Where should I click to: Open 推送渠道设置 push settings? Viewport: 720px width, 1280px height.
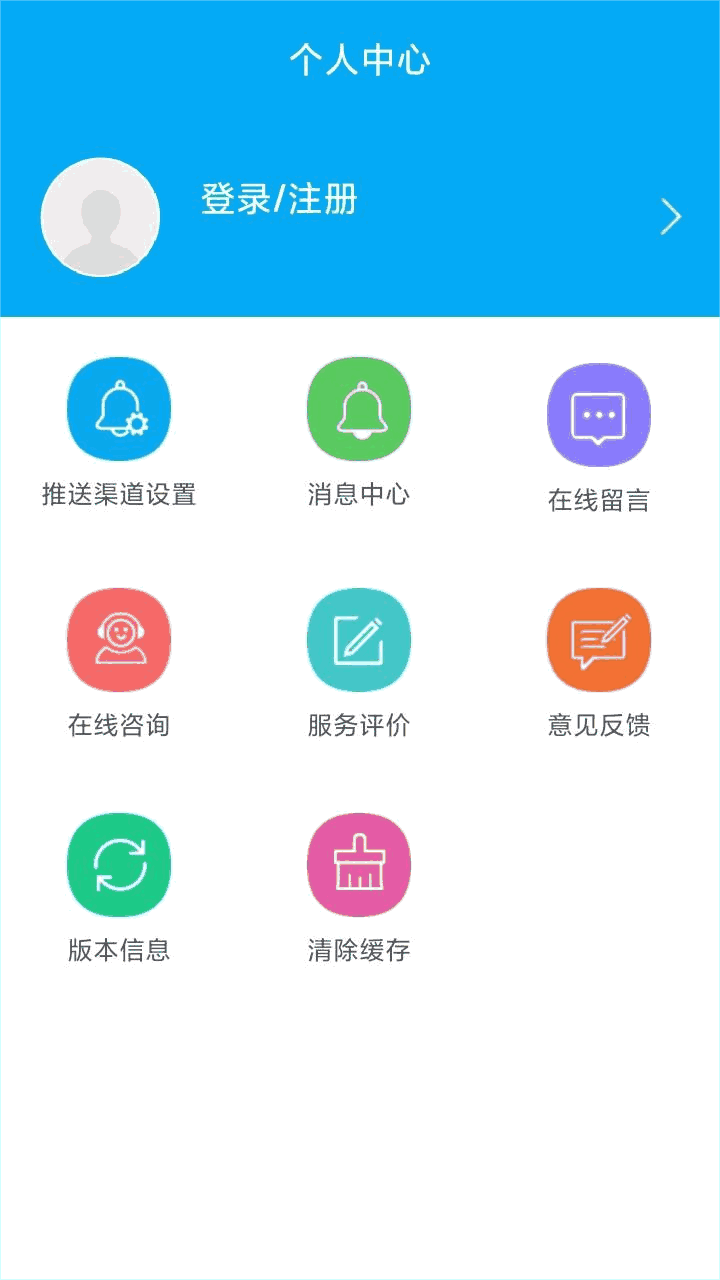tap(119, 410)
